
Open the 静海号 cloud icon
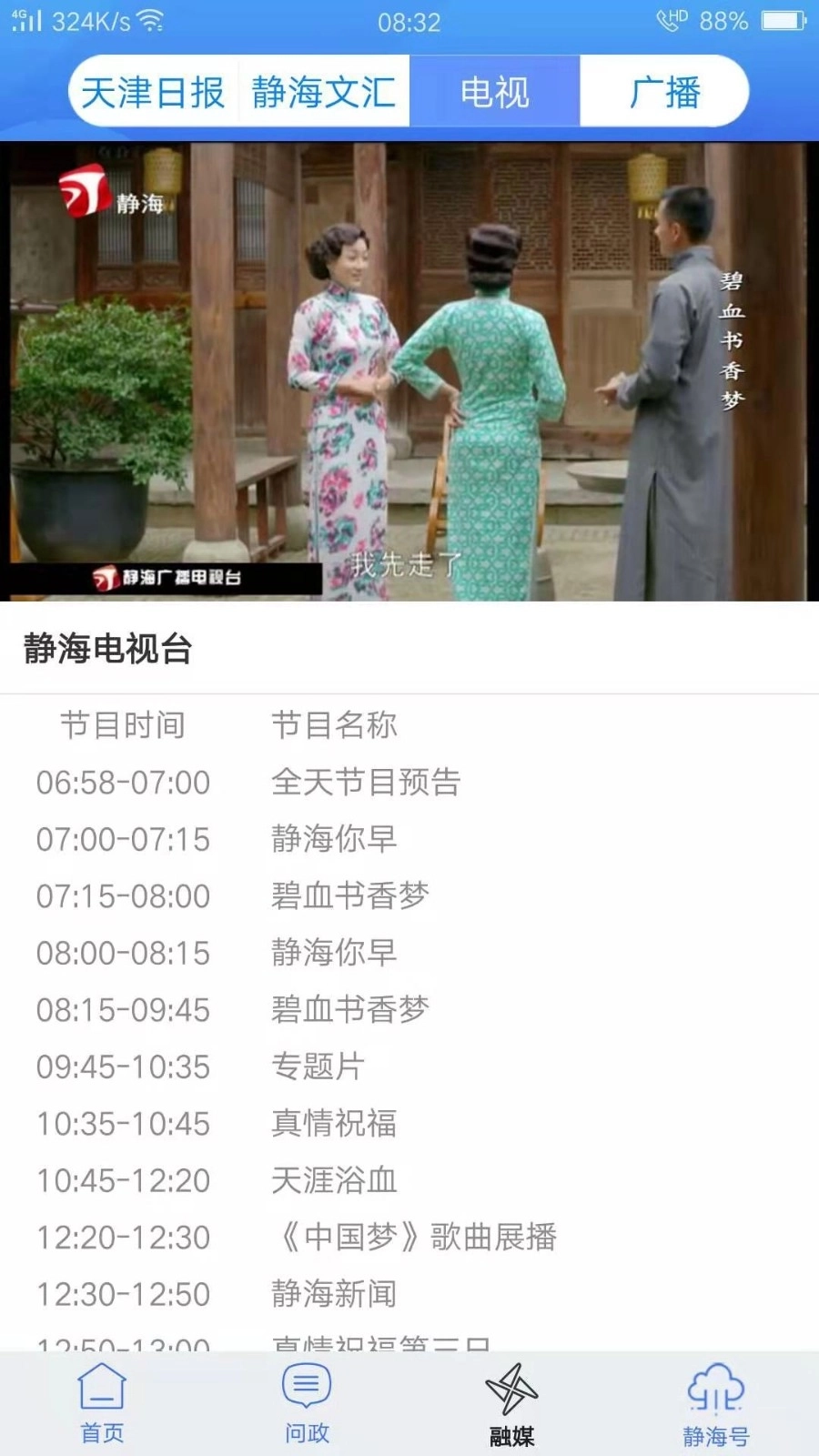(715, 1401)
